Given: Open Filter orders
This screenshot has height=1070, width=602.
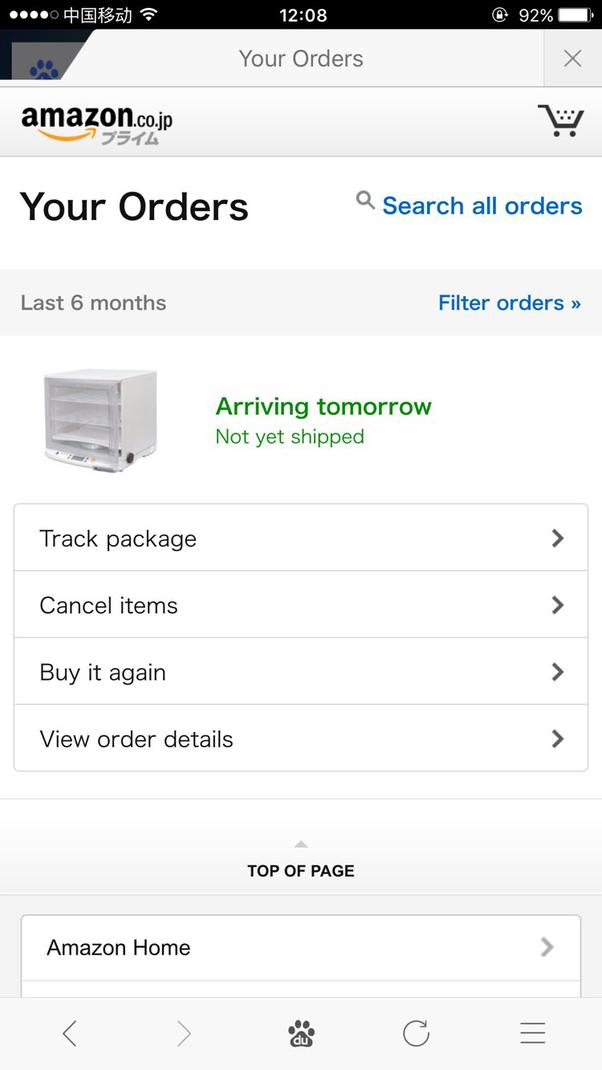Looking at the screenshot, I should [509, 302].
